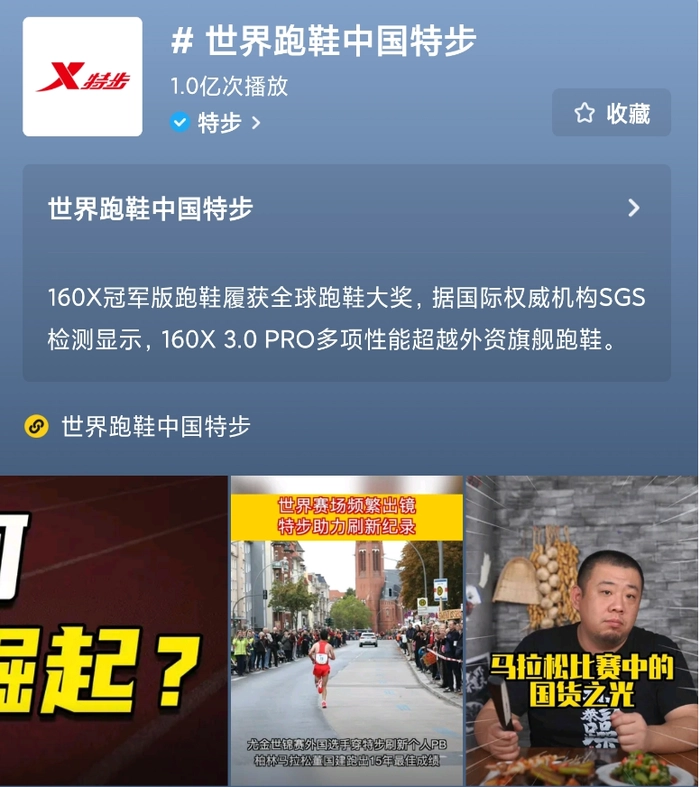This screenshot has height=787, width=700.
Task: Tap the 收藏 favorite button
Action: click(611, 114)
